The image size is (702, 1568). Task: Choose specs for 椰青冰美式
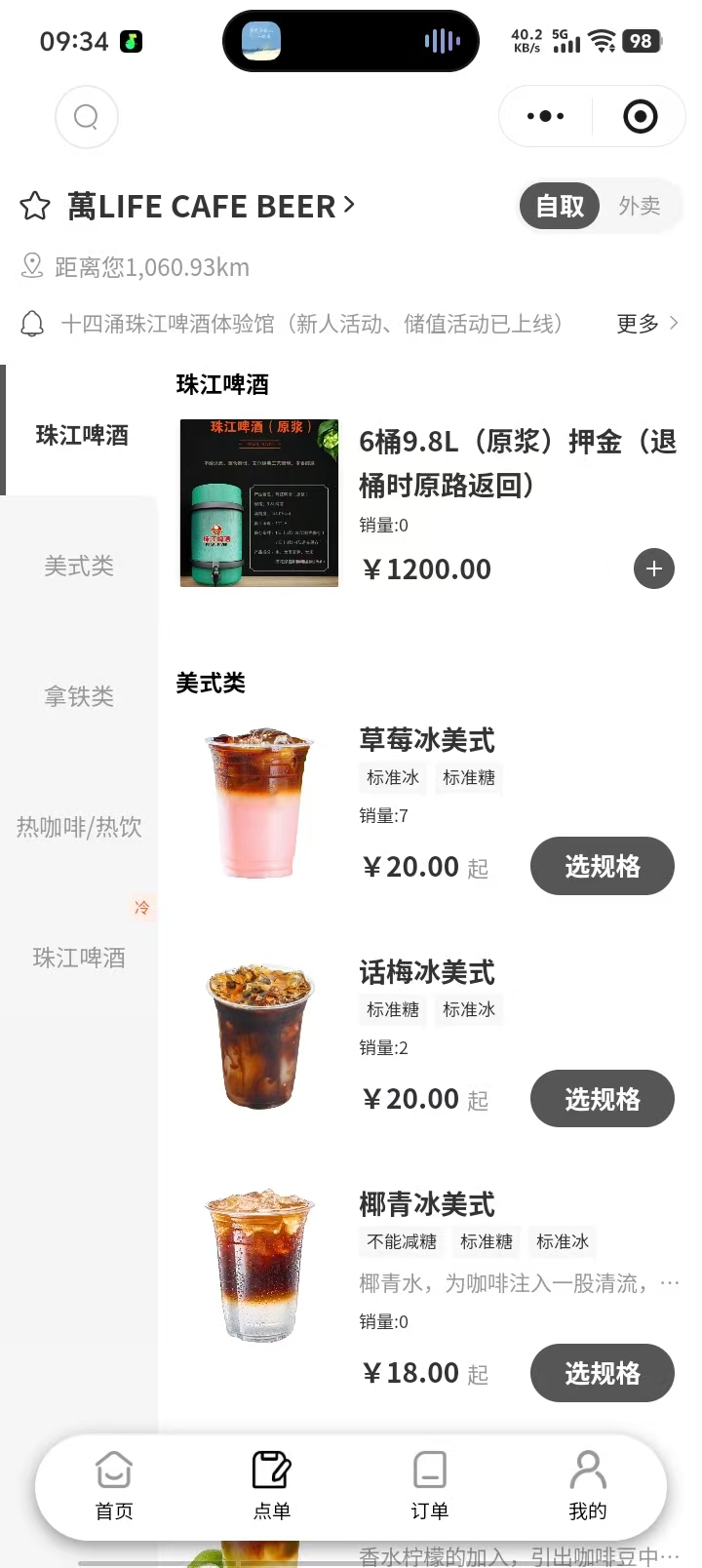pos(602,1373)
